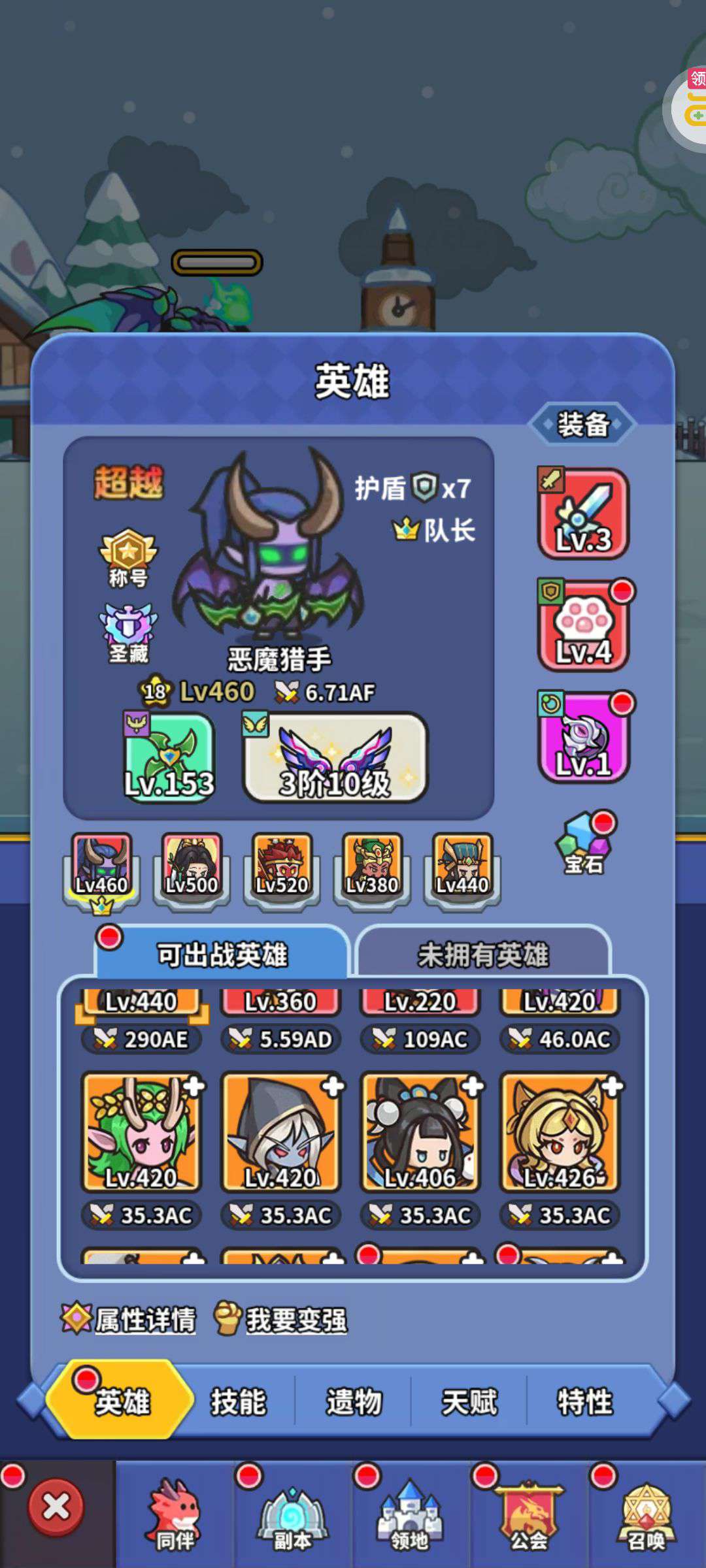Close the hero panel with red X
The height and width of the screenshot is (1568, 706).
[x=56, y=1508]
